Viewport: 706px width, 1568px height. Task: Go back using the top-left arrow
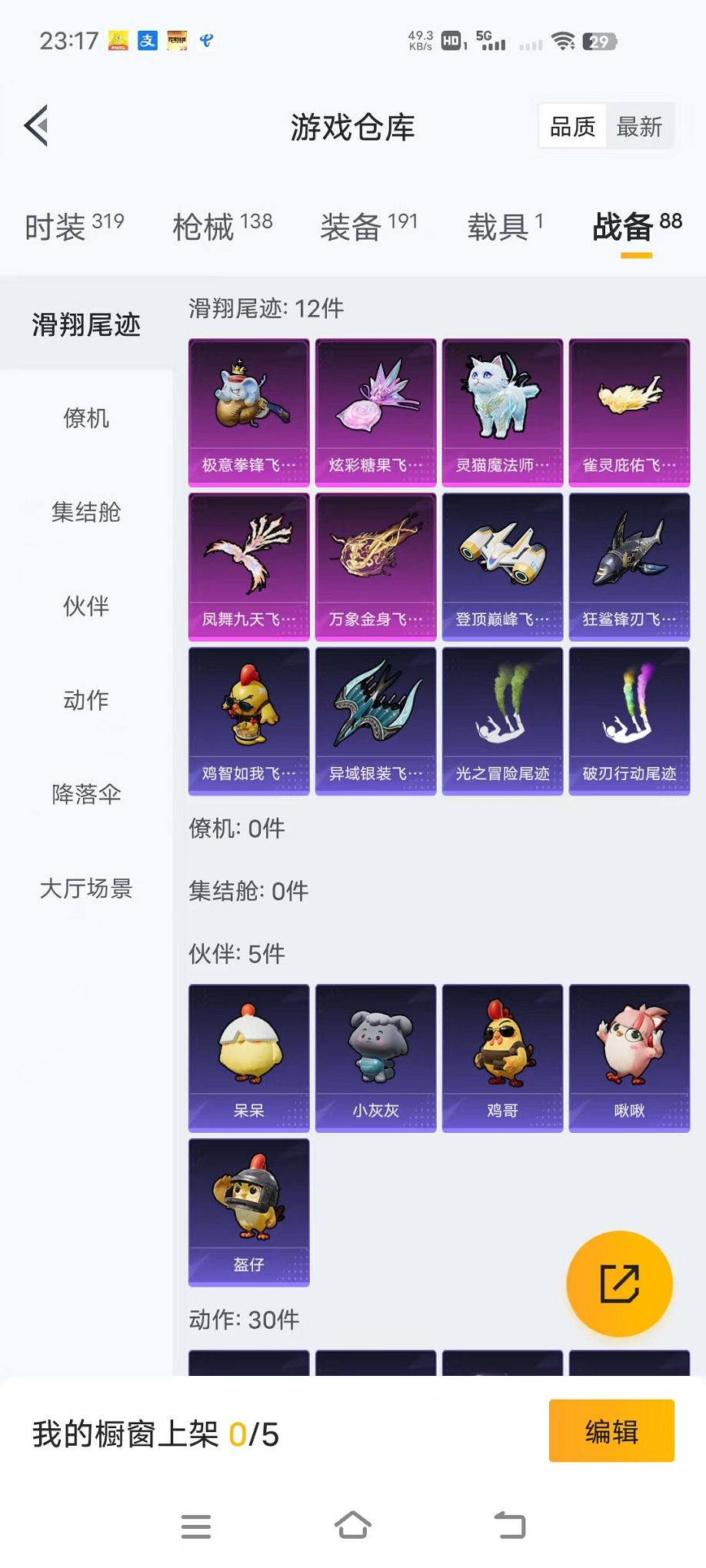click(x=37, y=125)
